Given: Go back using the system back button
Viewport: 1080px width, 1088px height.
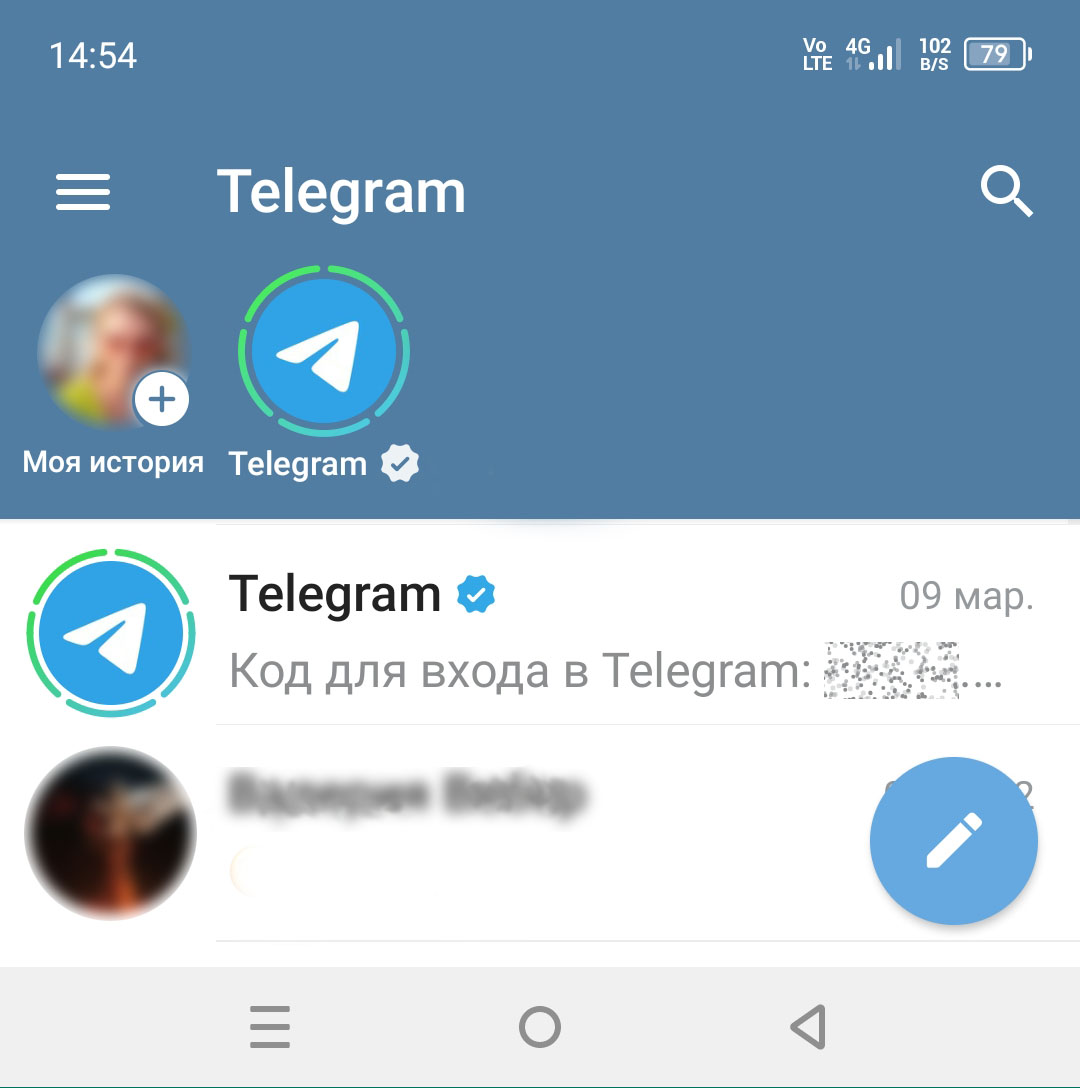Looking at the screenshot, I should (x=808, y=1026).
